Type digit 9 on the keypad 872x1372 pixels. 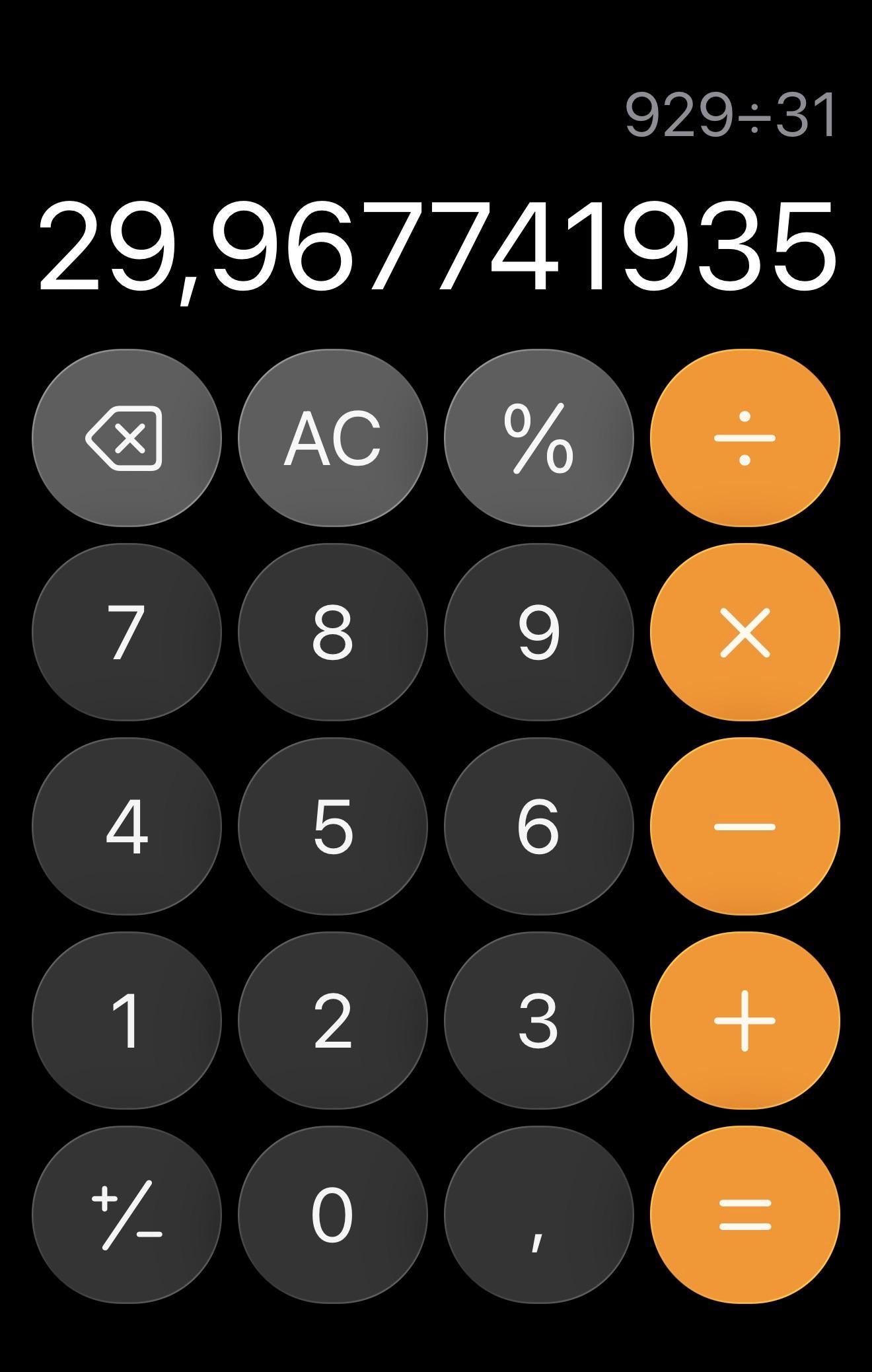click(x=538, y=632)
